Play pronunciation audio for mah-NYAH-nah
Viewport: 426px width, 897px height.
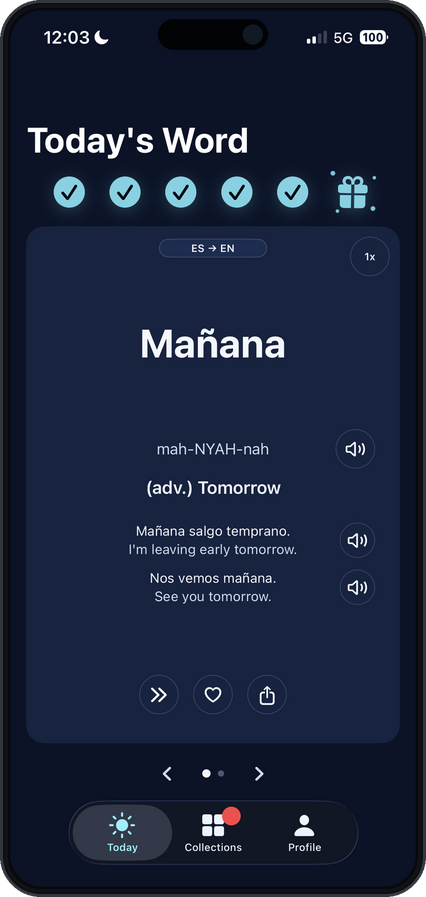click(355, 449)
